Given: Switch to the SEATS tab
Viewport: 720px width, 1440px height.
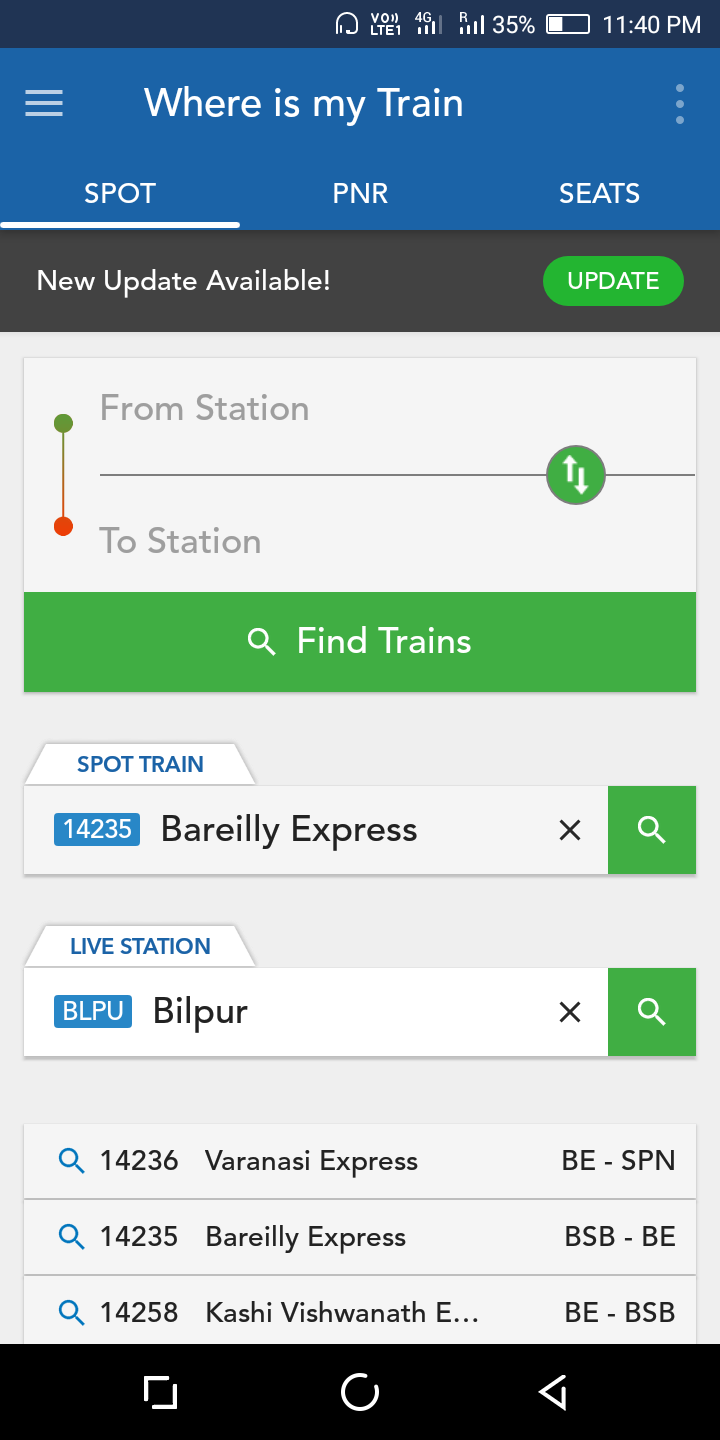Looking at the screenshot, I should coord(599,194).
